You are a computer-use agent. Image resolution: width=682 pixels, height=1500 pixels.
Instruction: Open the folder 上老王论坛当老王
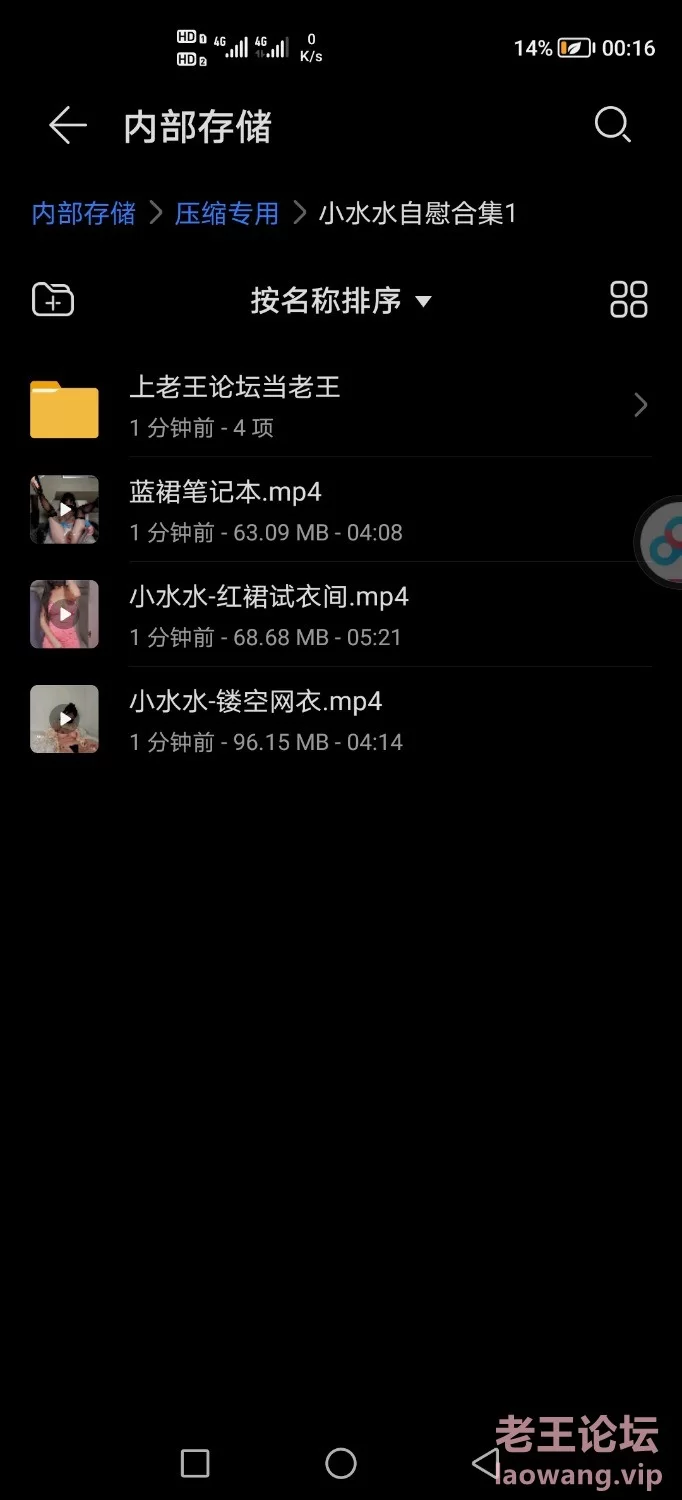tap(340, 405)
